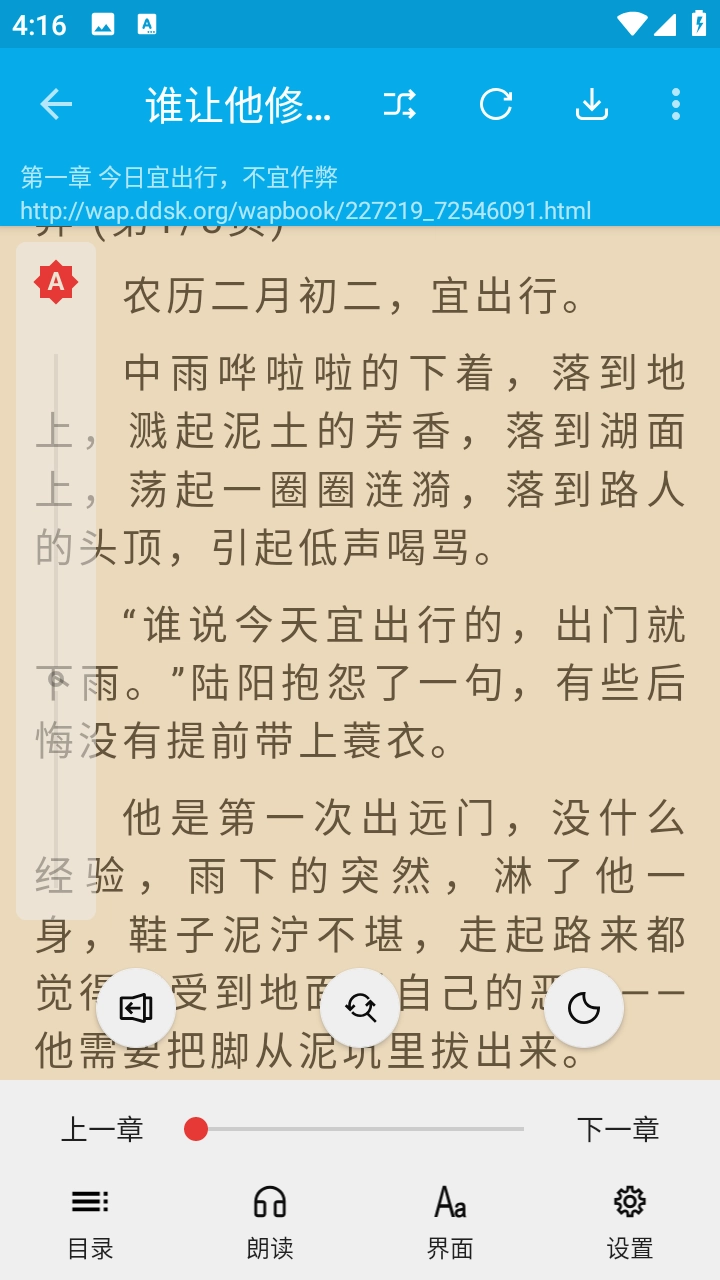Tap the floating auto-read speaker icon
This screenshot has width=720, height=1280.
tap(135, 1007)
